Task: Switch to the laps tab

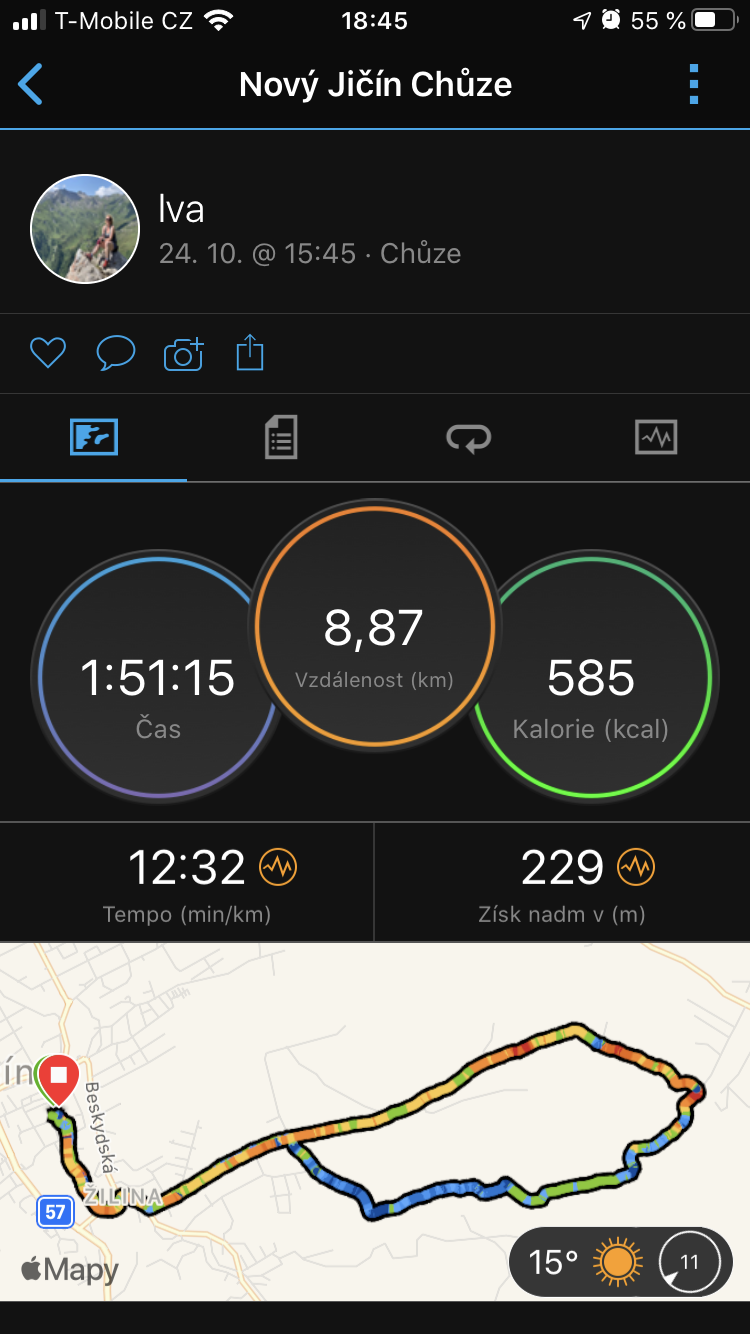Action: (469, 438)
